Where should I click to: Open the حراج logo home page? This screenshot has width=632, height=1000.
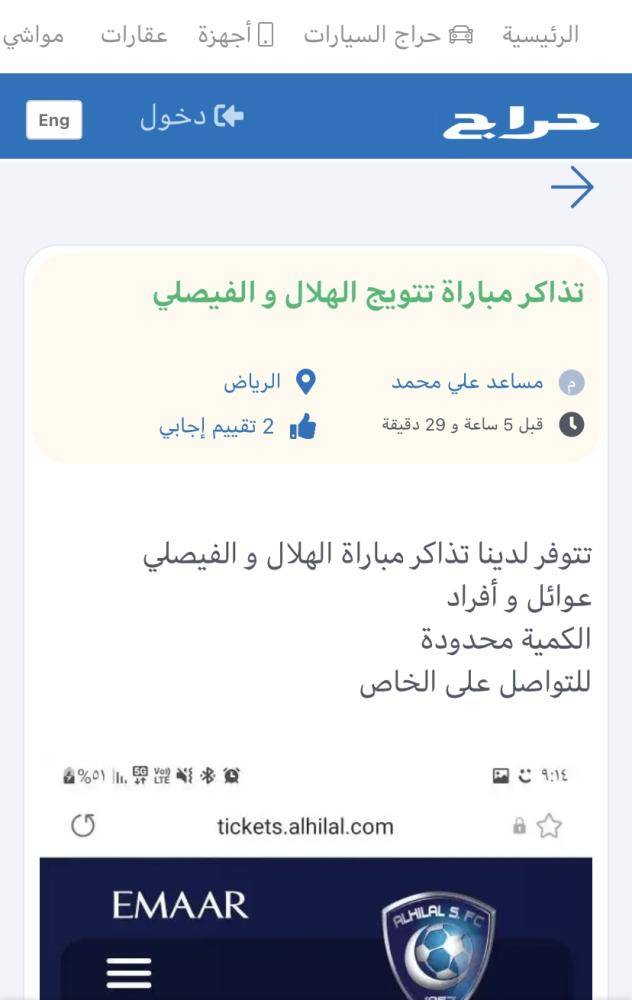(x=520, y=121)
